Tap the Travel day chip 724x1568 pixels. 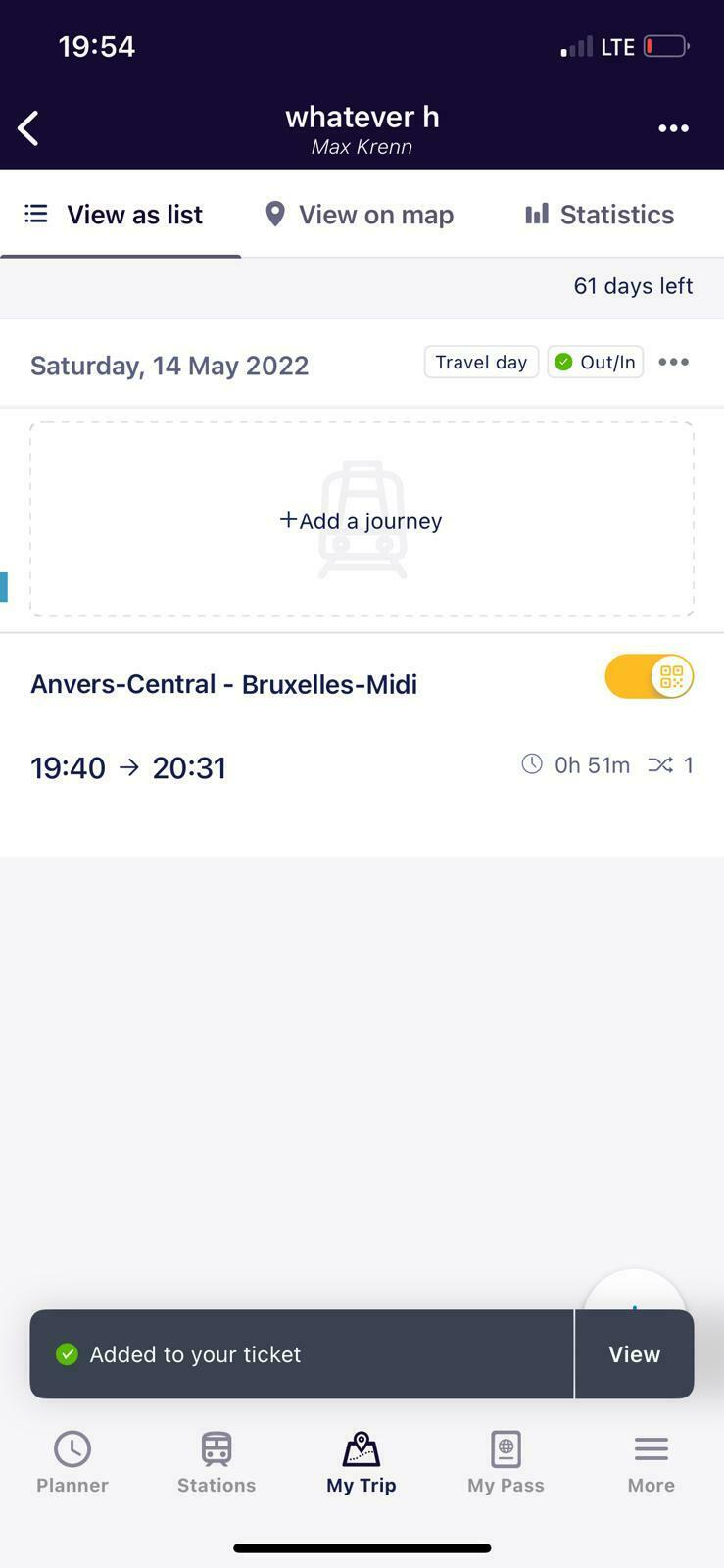coord(481,362)
